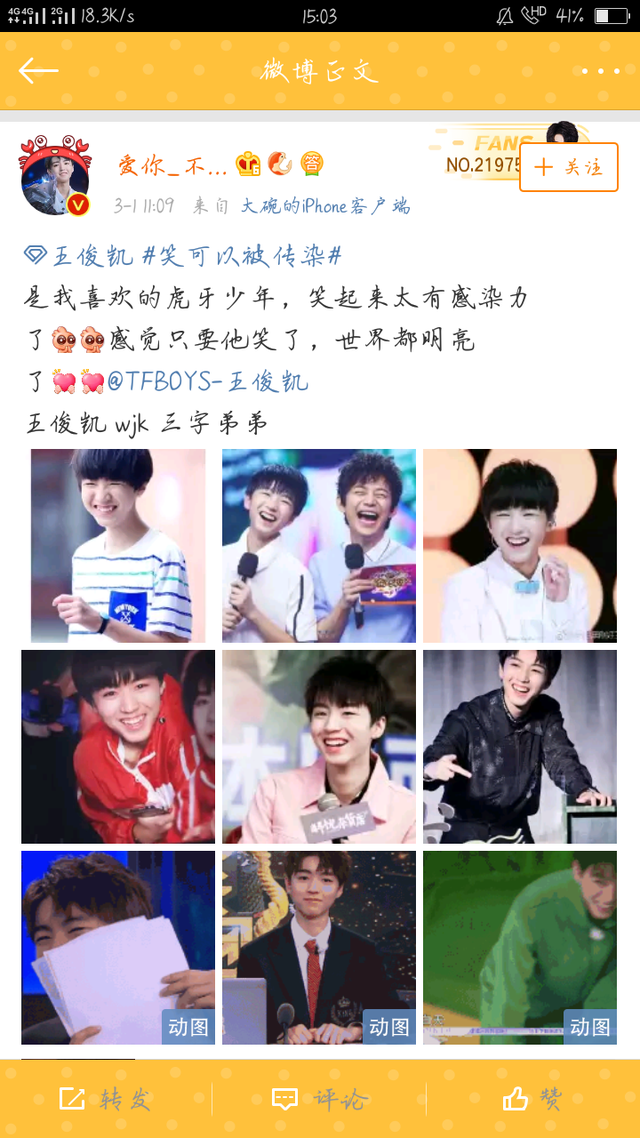View the photo of two boys with microphones
This screenshot has width=640, height=1138.
click(319, 545)
